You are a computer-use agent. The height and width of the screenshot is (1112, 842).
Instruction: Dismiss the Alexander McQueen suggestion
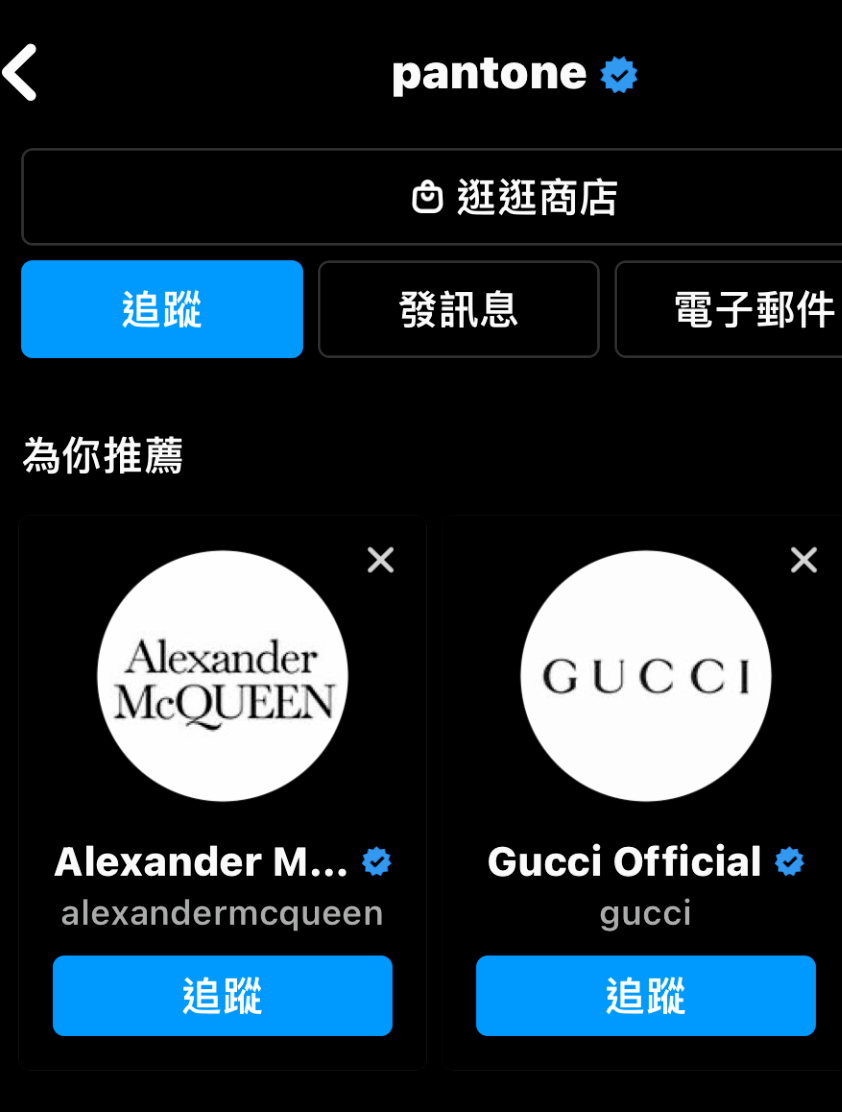tap(380, 560)
